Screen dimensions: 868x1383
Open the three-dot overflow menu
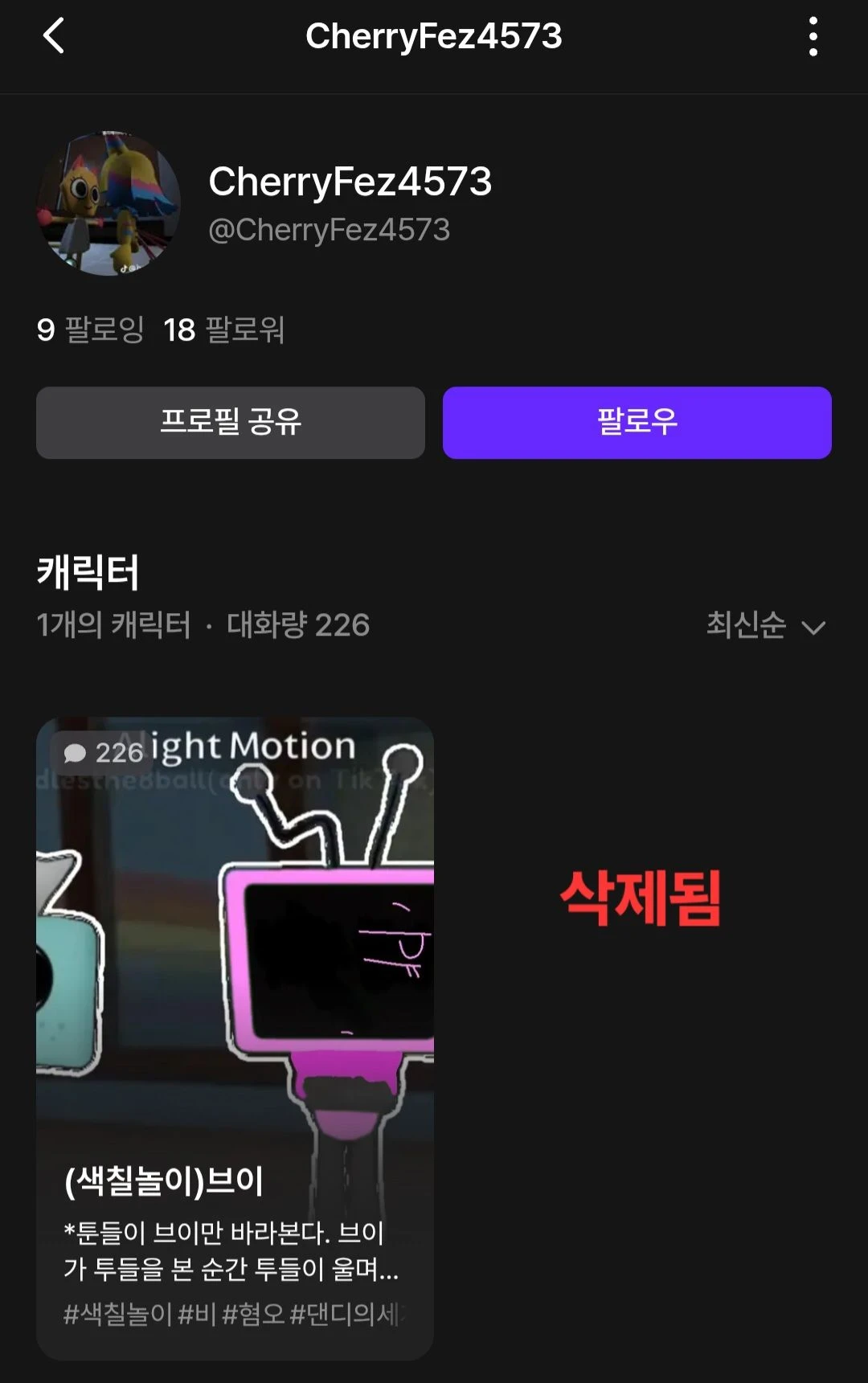click(813, 37)
